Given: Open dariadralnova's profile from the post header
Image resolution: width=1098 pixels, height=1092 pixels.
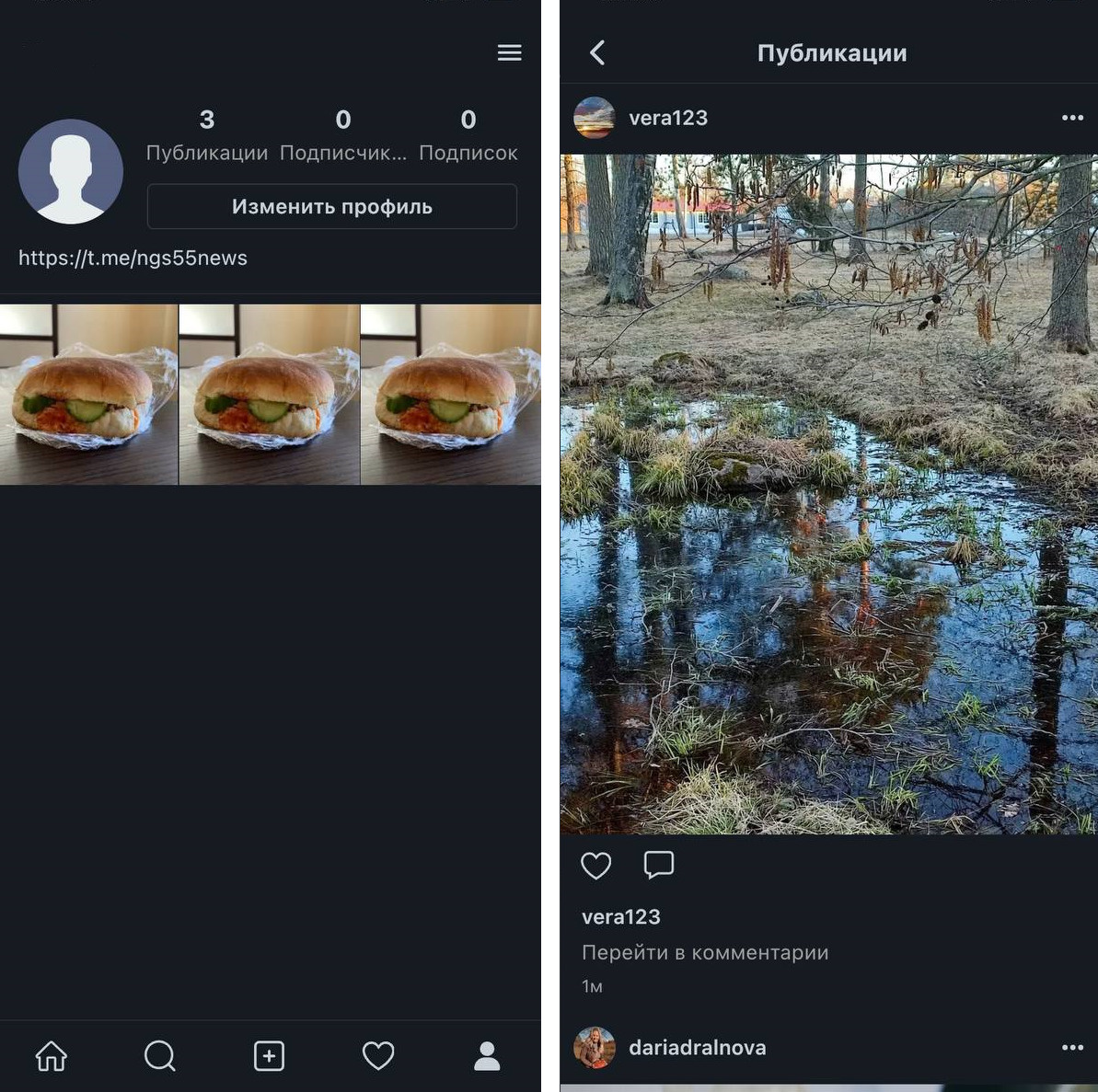Looking at the screenshot, I should point(697,1048).
